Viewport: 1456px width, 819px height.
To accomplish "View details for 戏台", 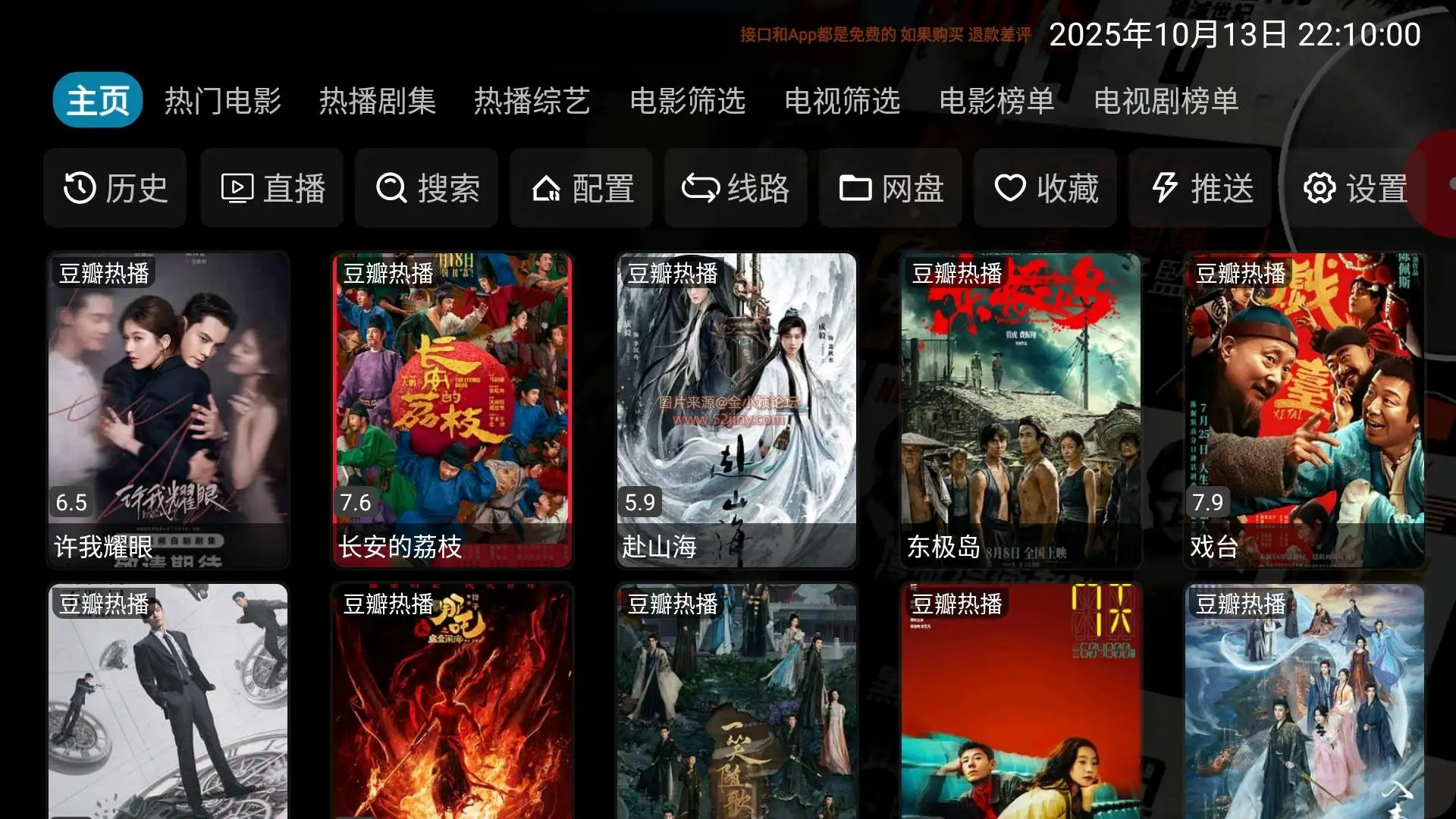I will point(1304,409).
